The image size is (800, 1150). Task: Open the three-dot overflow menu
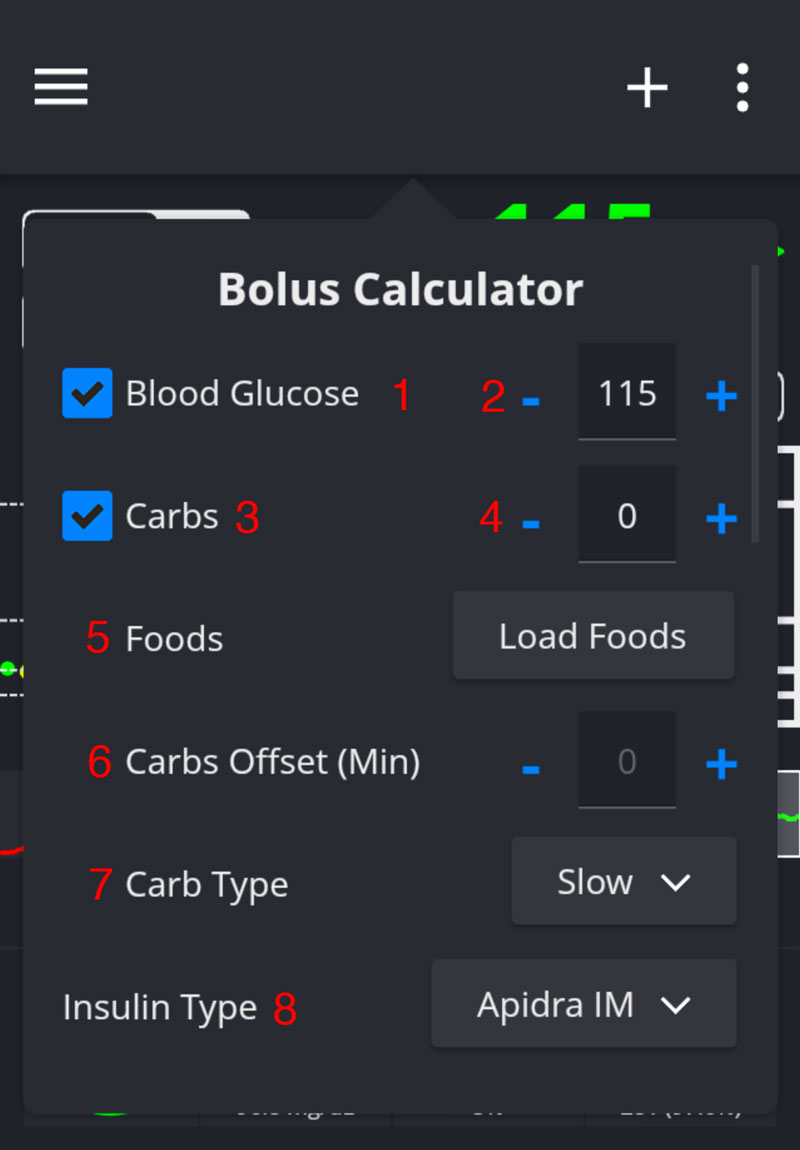[x=742, y=88]
